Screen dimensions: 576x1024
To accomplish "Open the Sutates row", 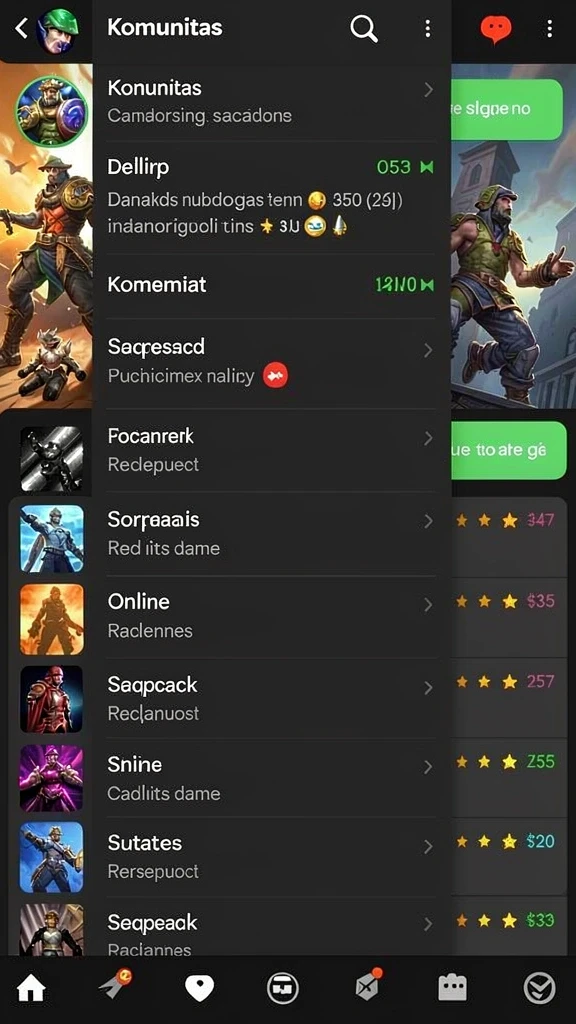I will point(271,856).
